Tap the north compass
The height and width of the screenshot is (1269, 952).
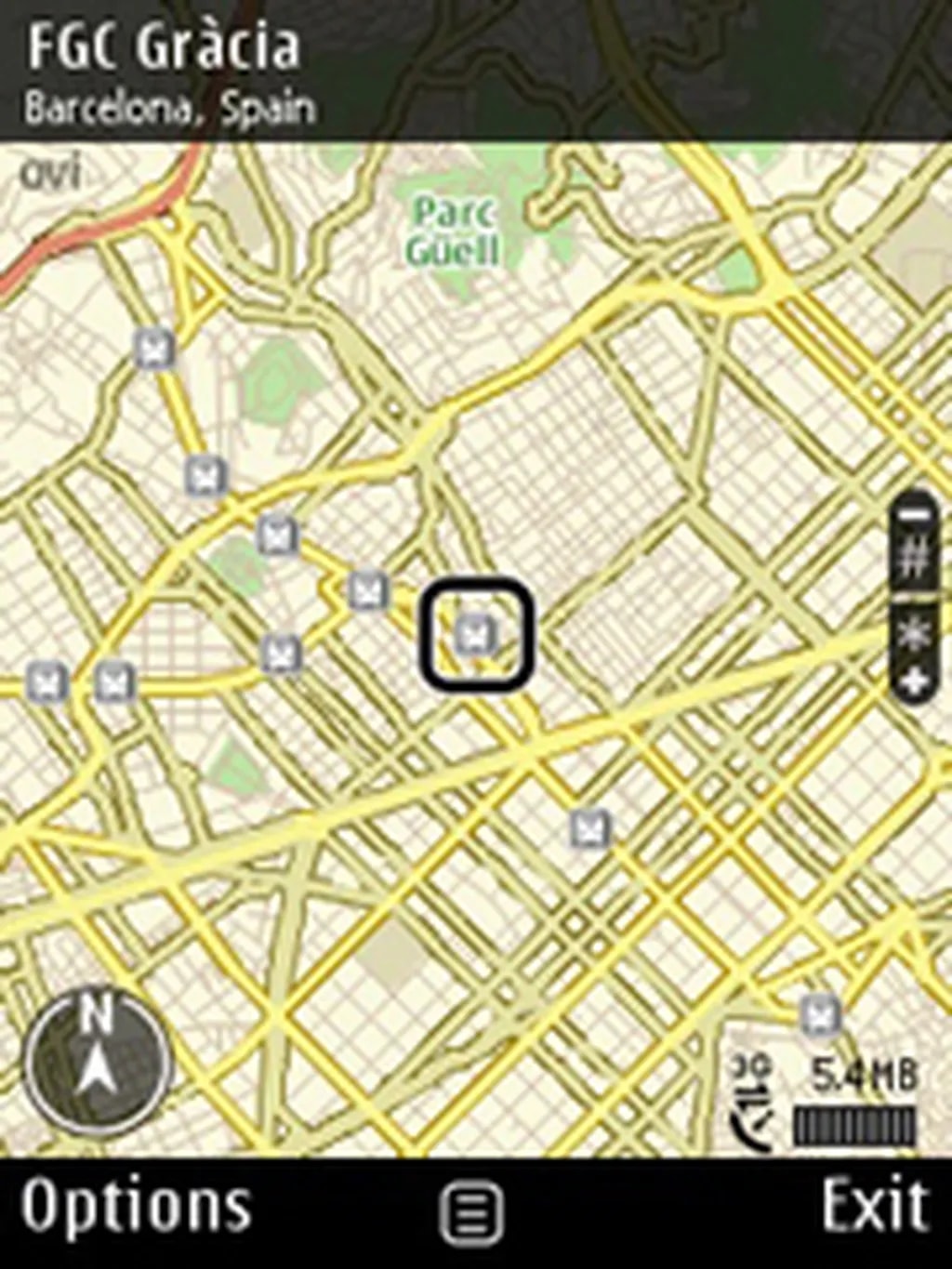coord(98,1063)
